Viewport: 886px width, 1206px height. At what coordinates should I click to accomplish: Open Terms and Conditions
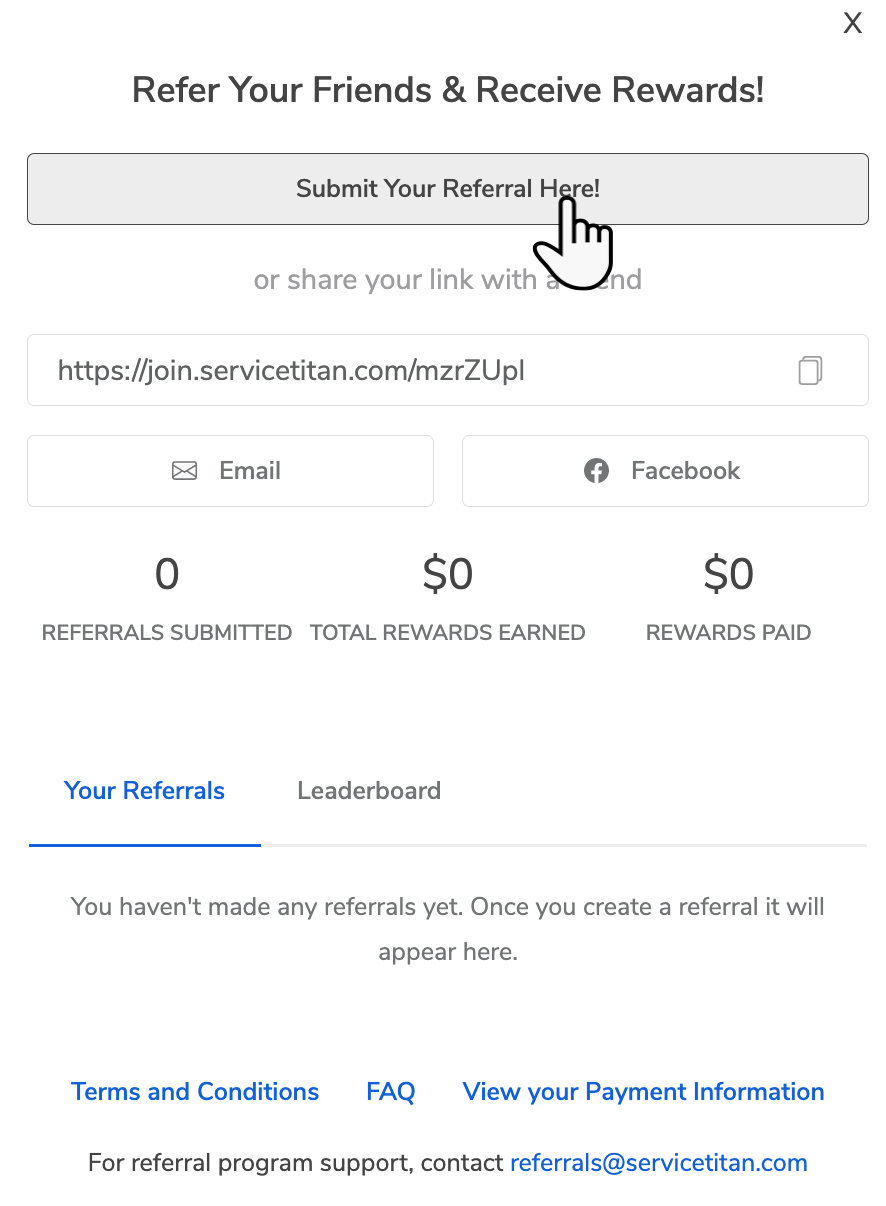(x=195, y=1092)
